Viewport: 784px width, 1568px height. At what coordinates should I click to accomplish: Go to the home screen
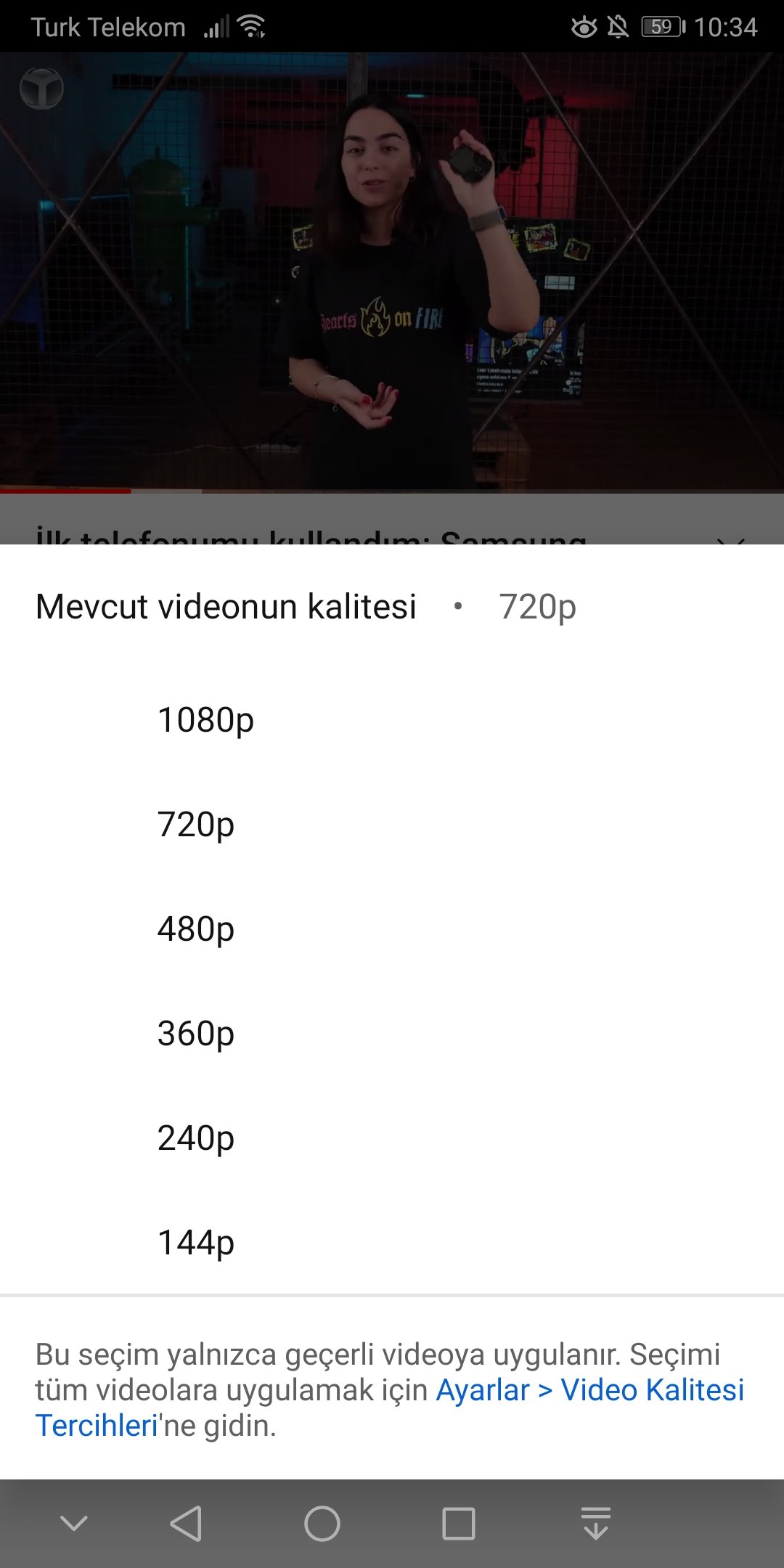322,1523
